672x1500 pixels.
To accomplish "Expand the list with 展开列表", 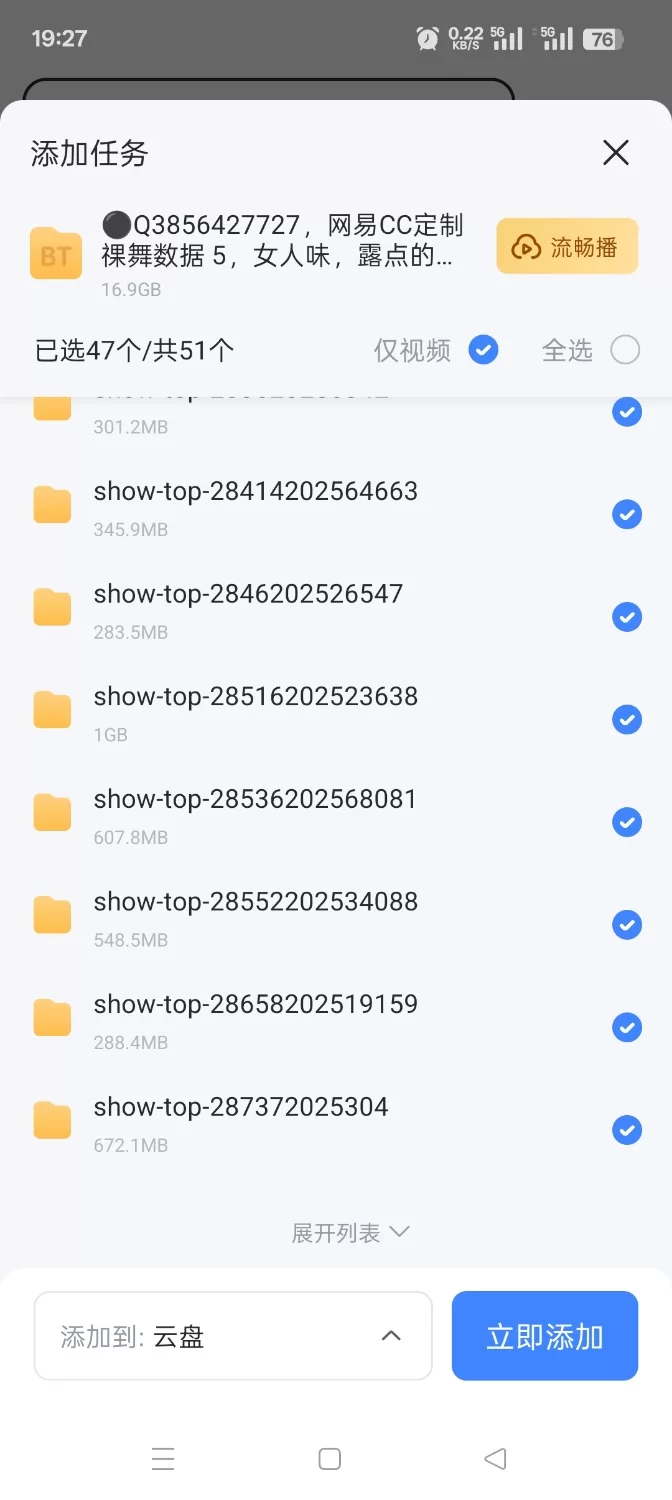I will click(350, 1233).
